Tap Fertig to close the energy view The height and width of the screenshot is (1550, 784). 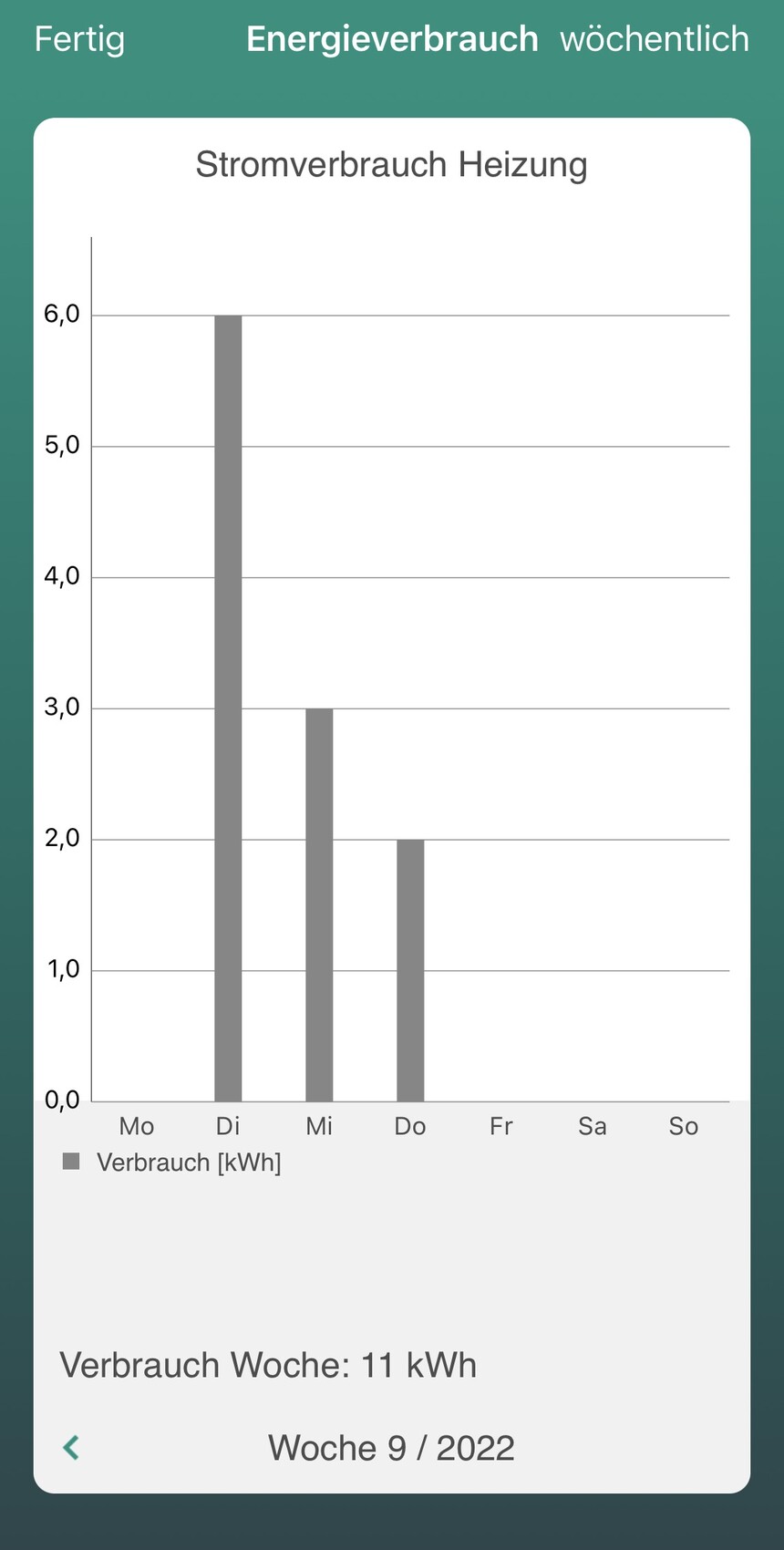[79, 39]
